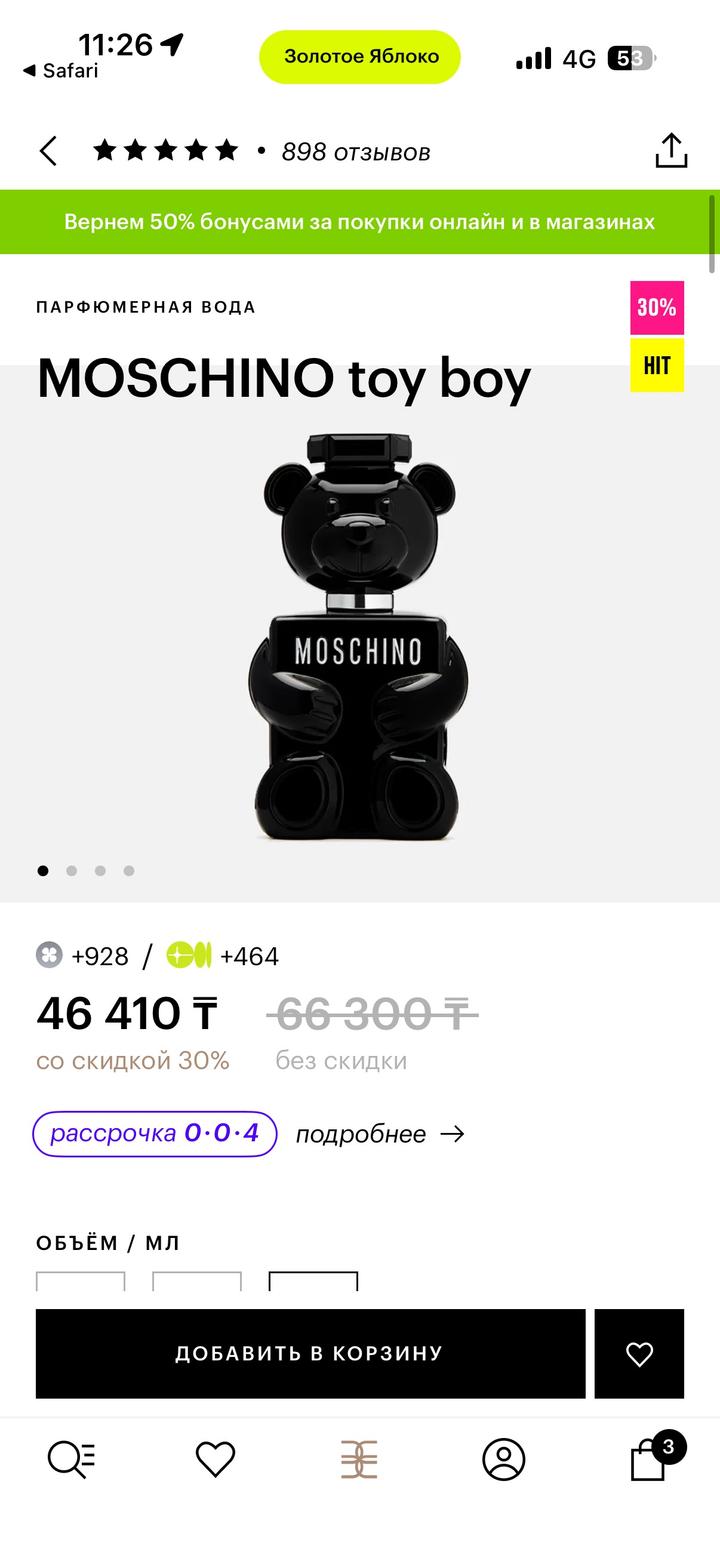Tap the green 50% bonus banner

(359, 222)
